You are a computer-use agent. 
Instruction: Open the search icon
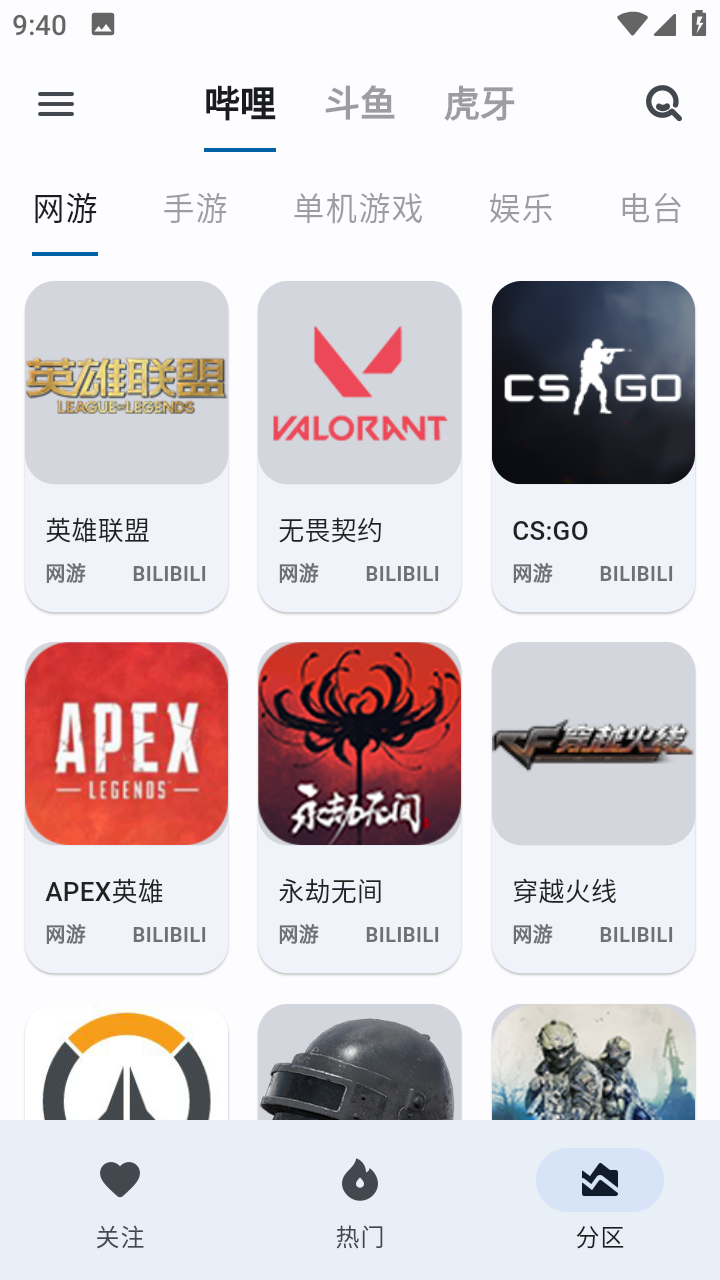(x=663, y=104)
